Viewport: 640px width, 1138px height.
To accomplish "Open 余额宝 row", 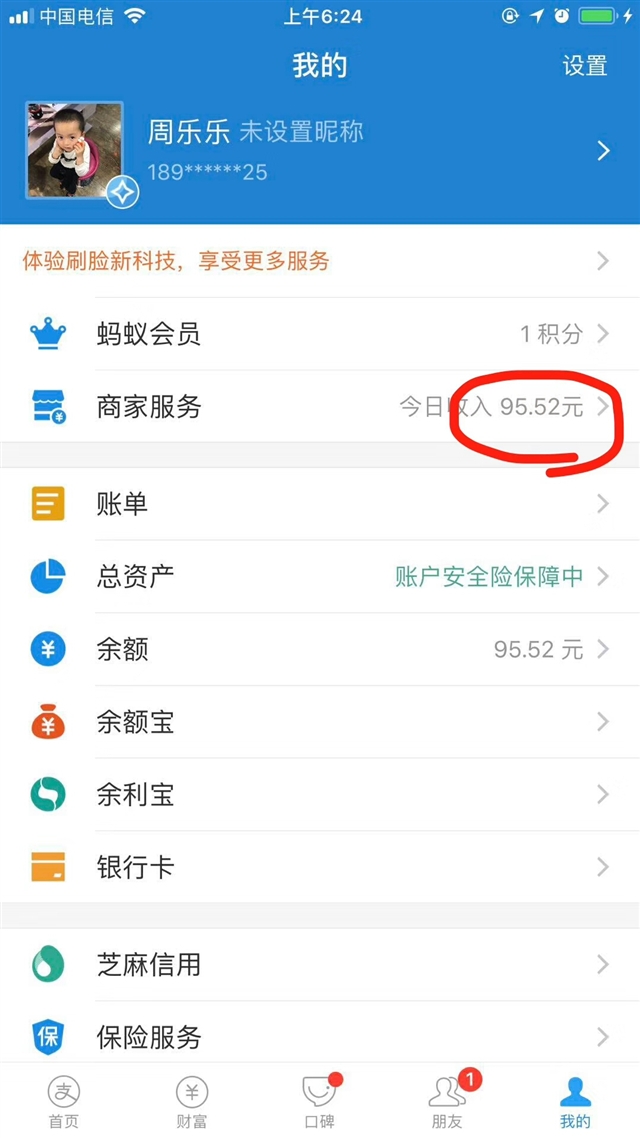I will [320, 722].
